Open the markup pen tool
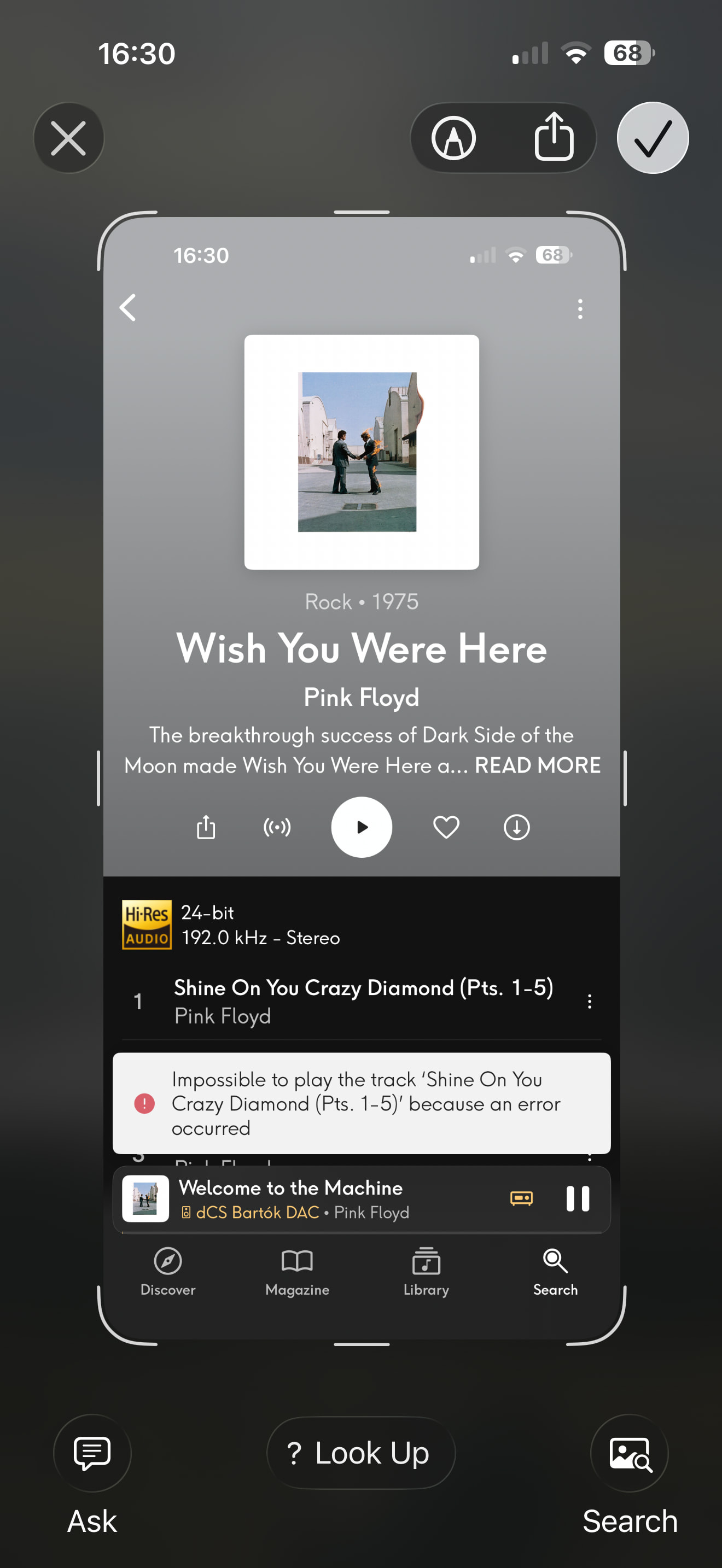This screenshot has width=722, height=1568. click(x=453, y=138)
